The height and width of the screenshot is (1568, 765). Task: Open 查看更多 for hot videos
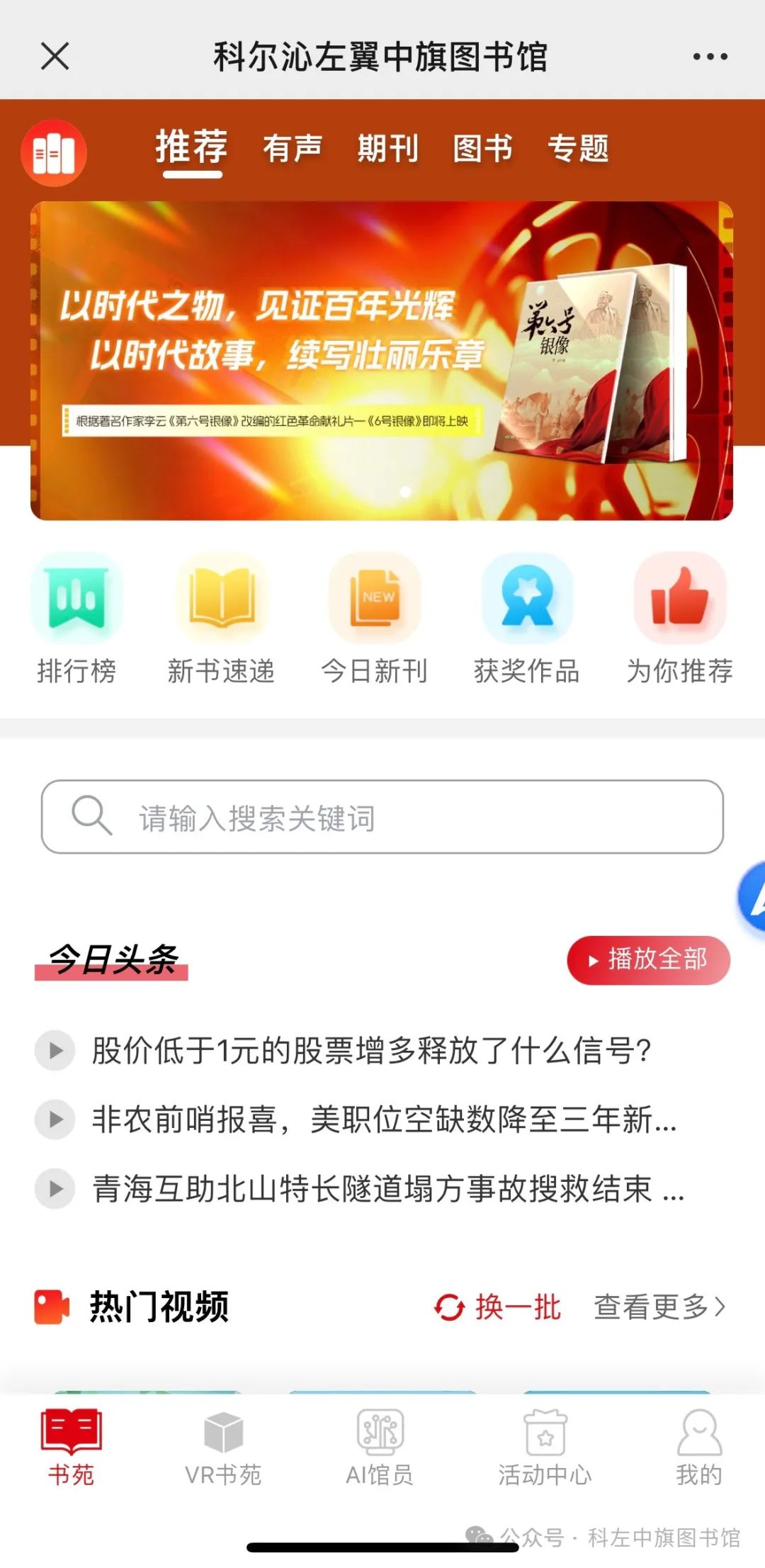pyautogui.click(x=659, y=1307)
